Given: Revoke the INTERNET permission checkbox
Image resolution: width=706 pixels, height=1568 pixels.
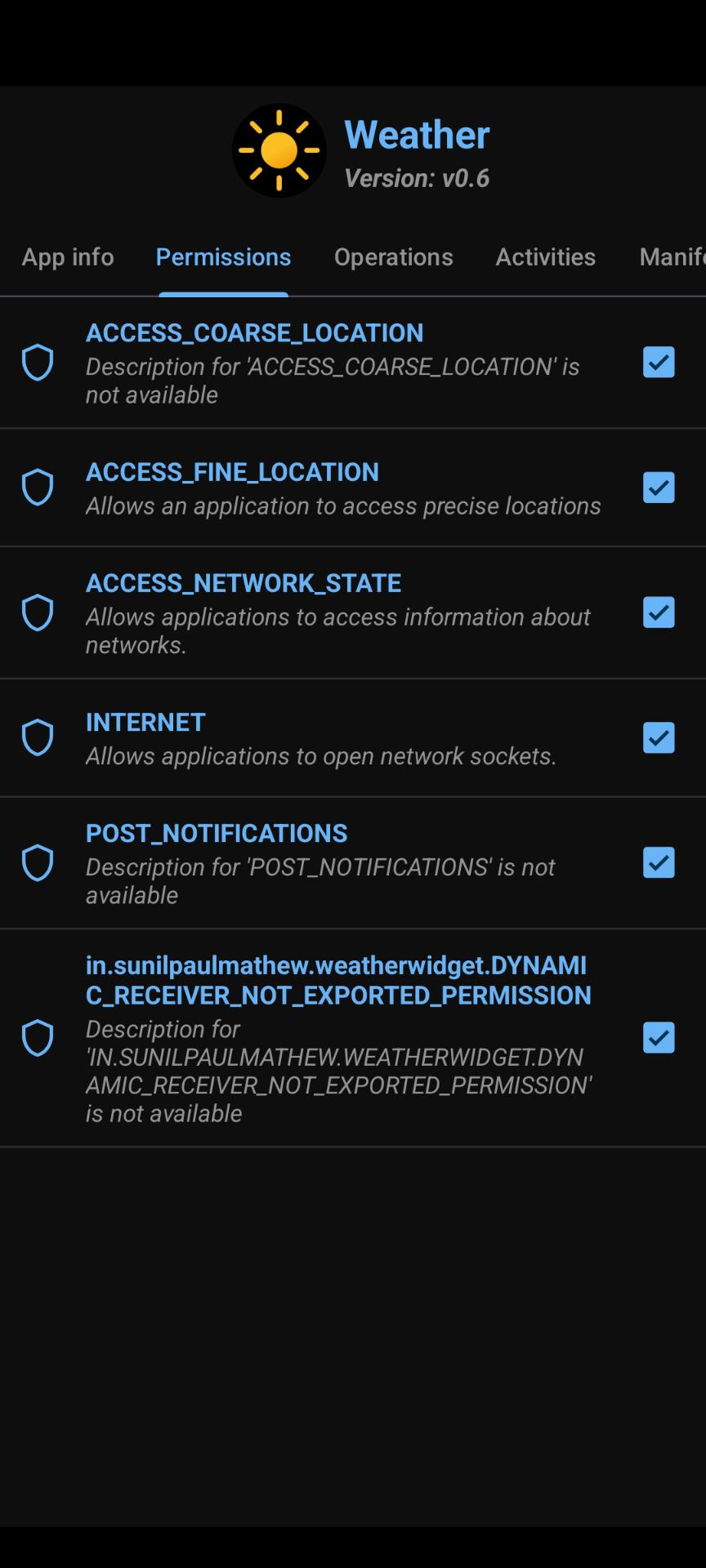Looking at the screenshot, I should 659,737.
